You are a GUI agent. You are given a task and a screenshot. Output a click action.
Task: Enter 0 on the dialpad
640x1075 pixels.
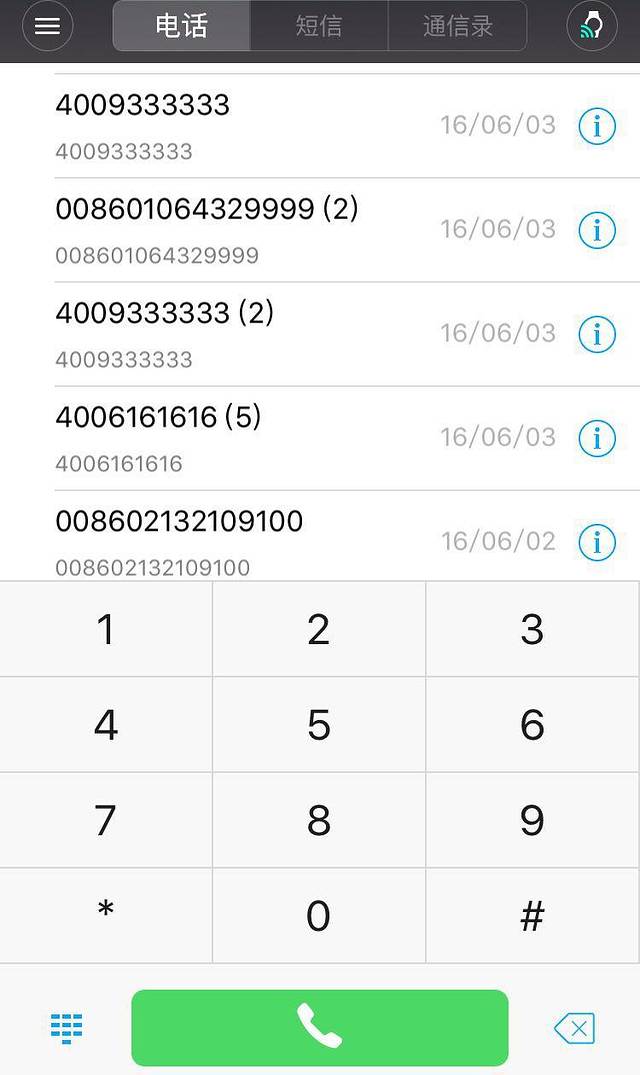coord(319,916)
